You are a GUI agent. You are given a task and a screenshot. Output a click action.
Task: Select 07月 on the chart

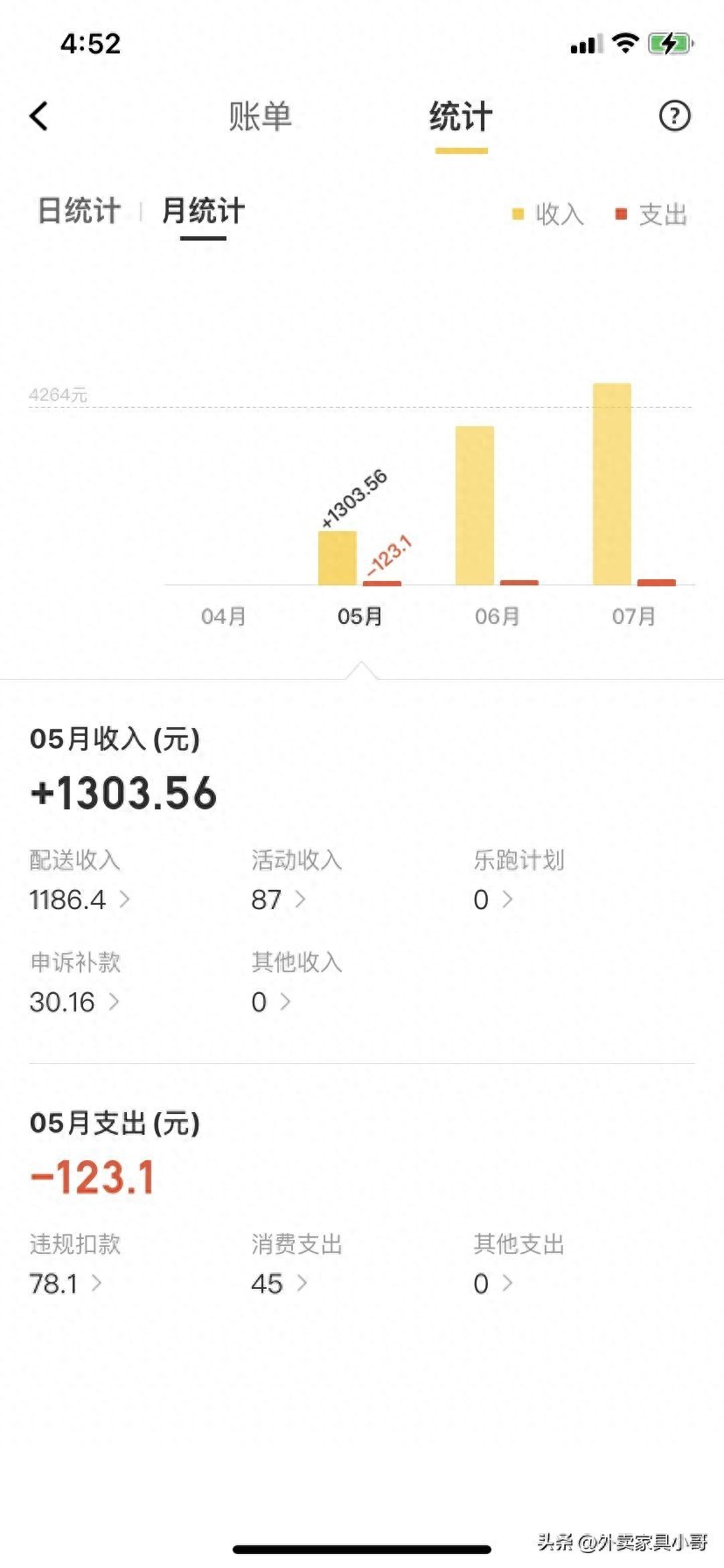click(x=634, y=616)
